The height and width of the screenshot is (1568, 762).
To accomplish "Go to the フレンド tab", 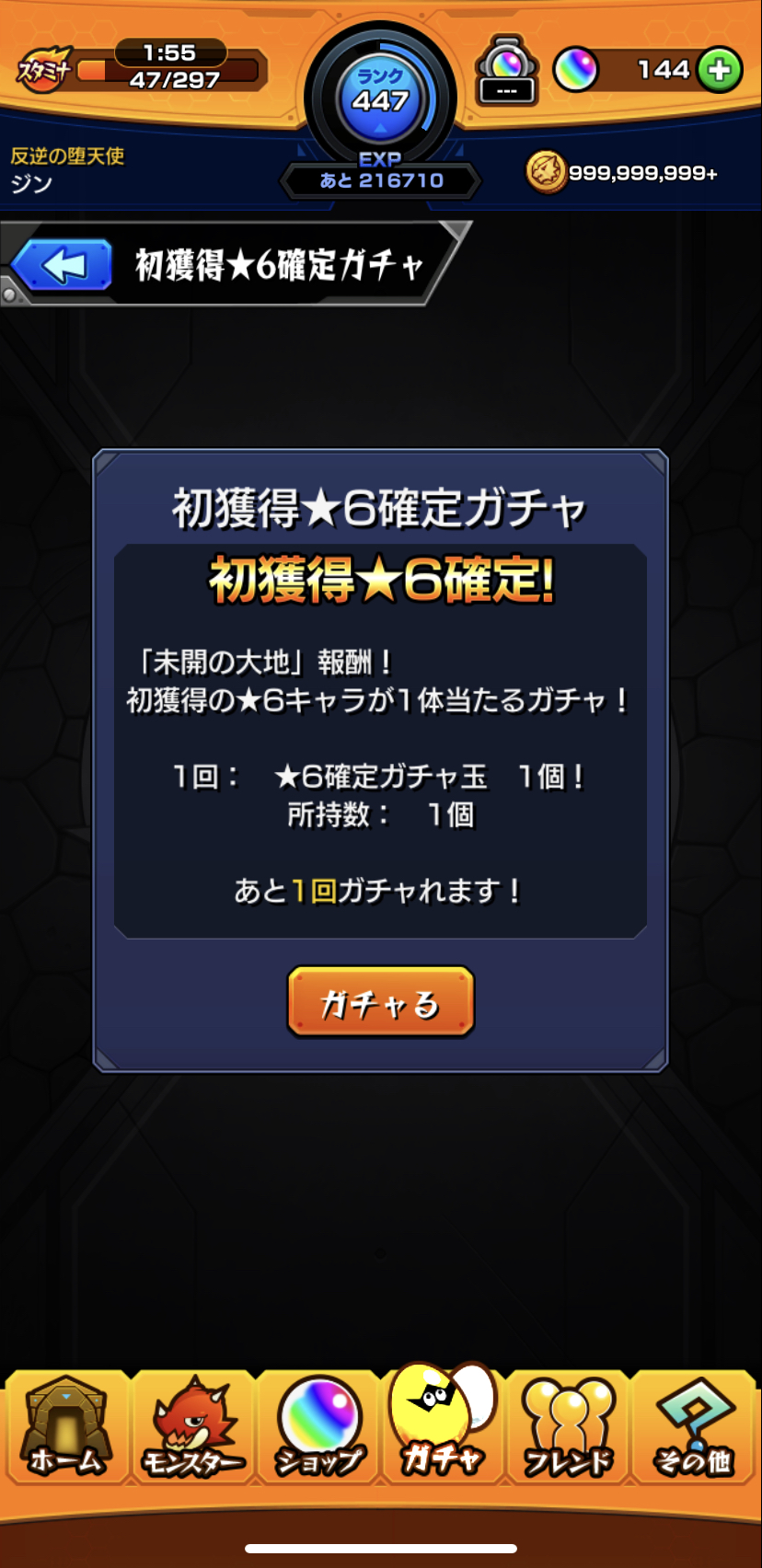I will pyautogui.click(x=568, y=1428).
